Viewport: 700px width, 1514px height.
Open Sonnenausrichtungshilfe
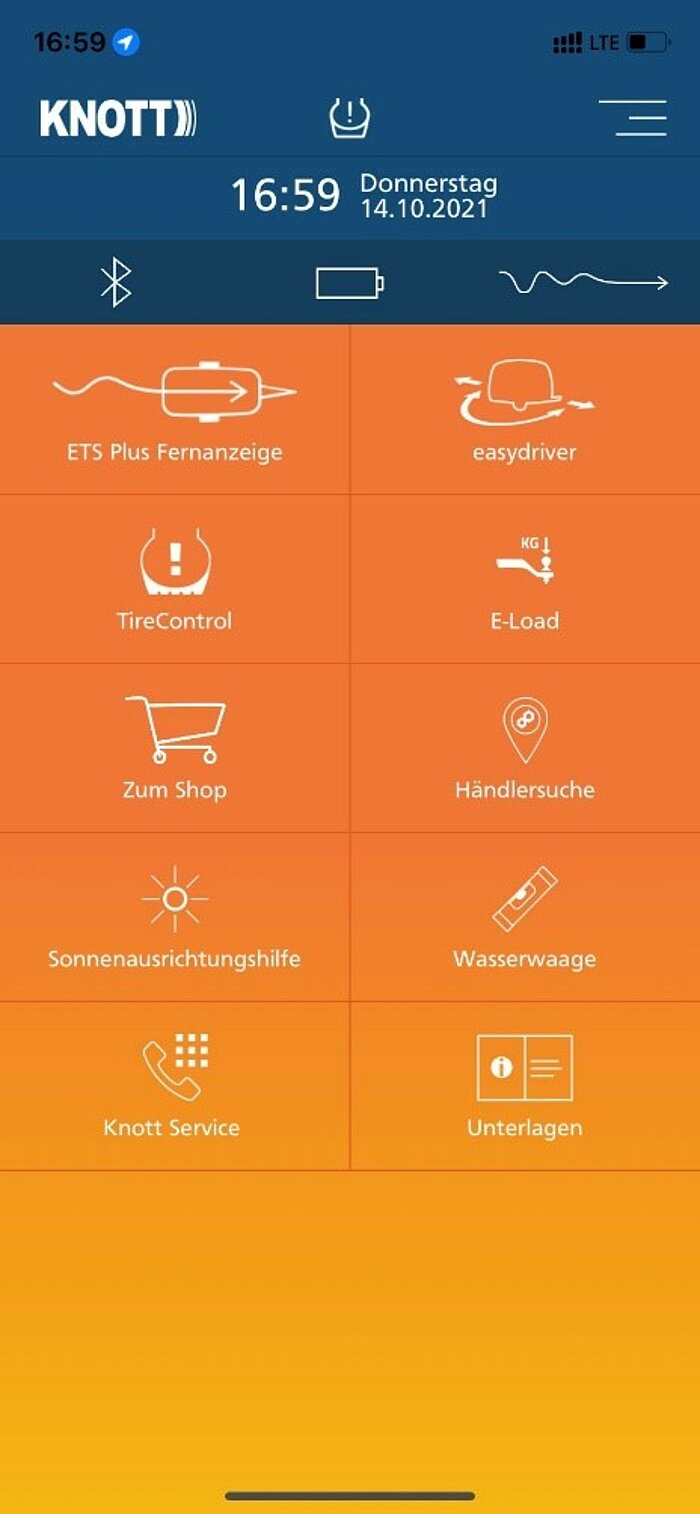tap(175, 917)
